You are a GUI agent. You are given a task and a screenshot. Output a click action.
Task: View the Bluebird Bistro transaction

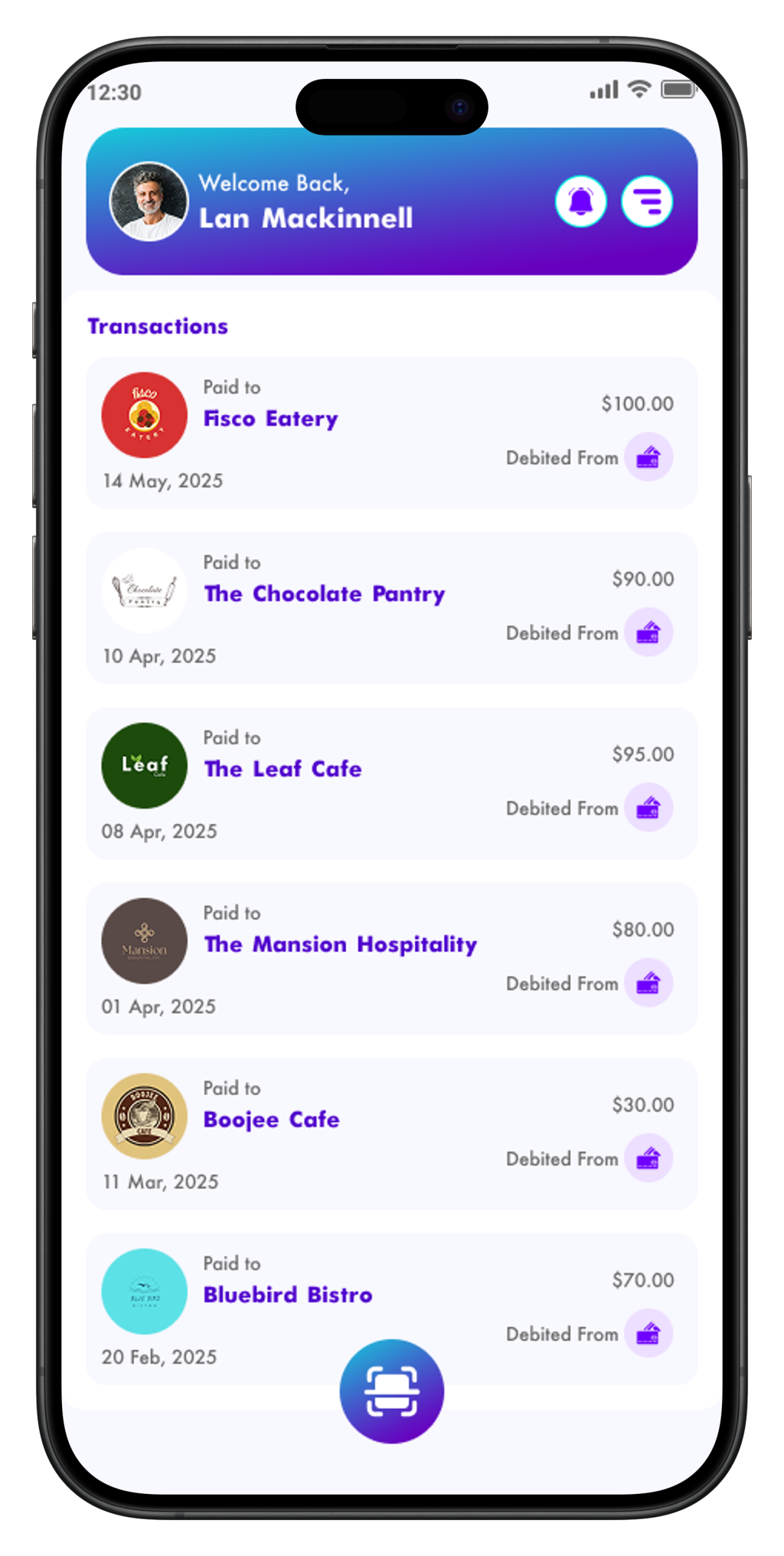[x=391, y=1309]
